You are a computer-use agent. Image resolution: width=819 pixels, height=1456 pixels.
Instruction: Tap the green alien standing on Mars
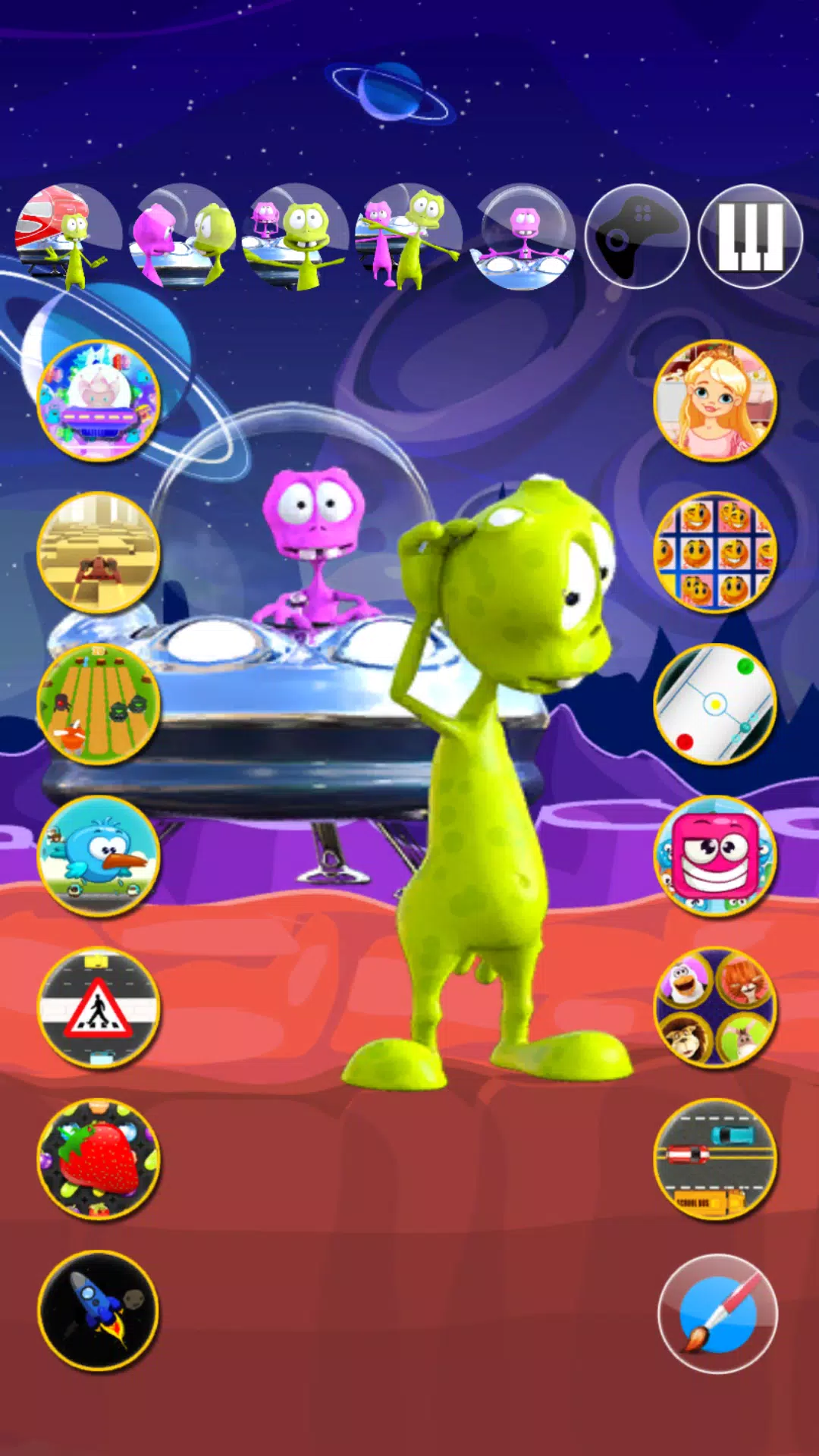[493, 796]
